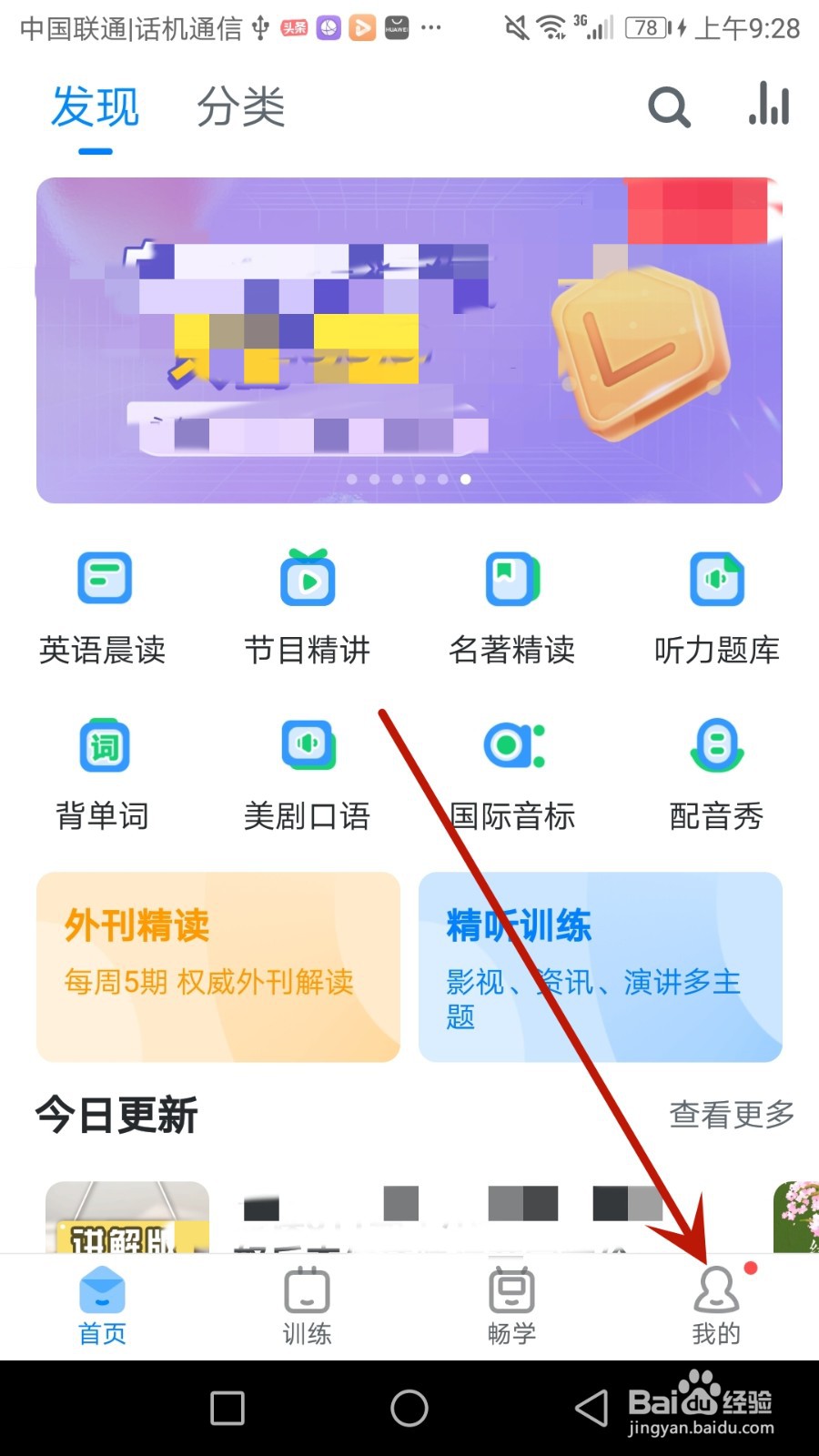Switch to the 发现 discover tab
This screenshot has height=1456, width=819.
coord(95,106)
